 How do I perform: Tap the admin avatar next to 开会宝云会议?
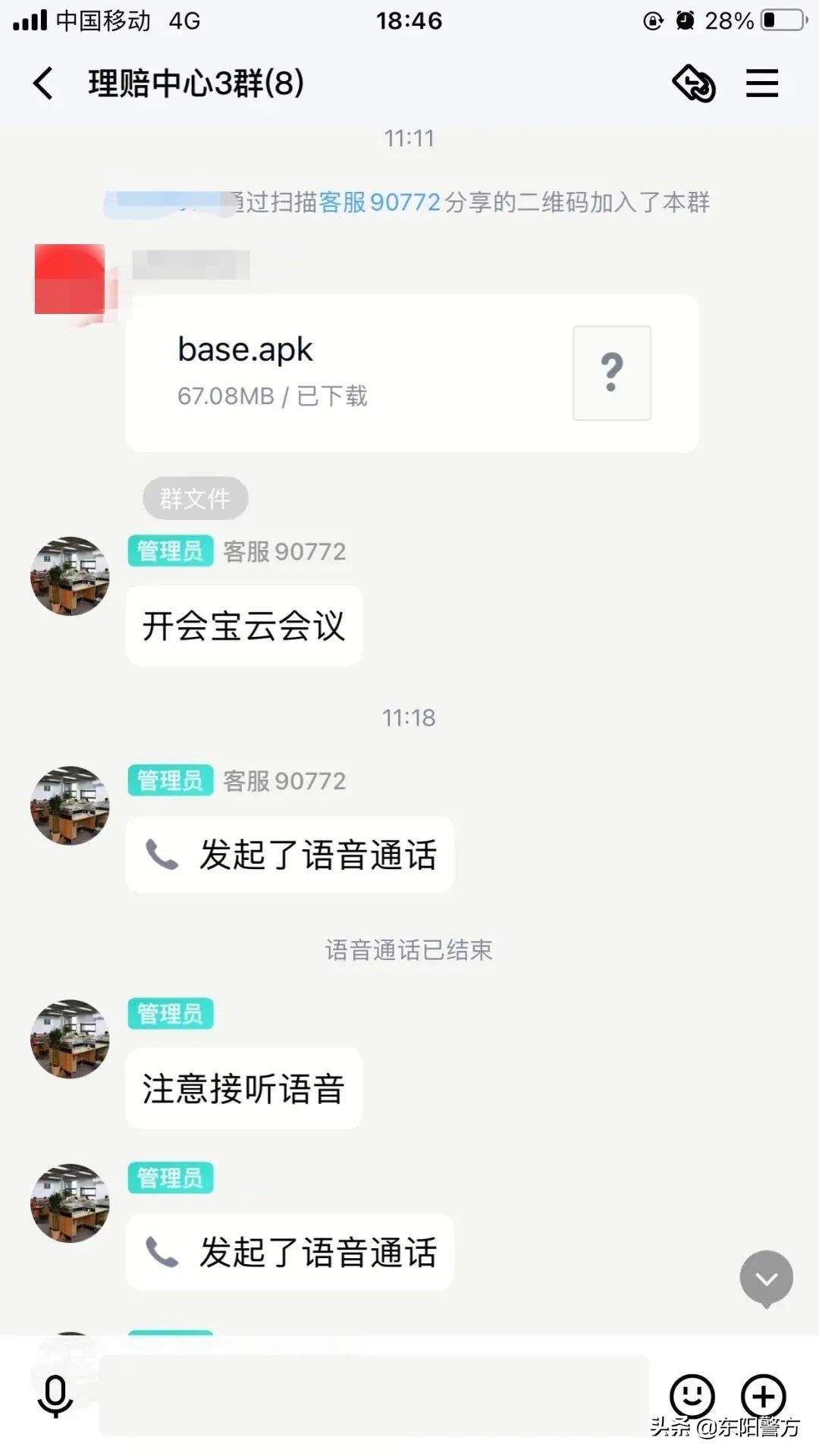point(69,576)
